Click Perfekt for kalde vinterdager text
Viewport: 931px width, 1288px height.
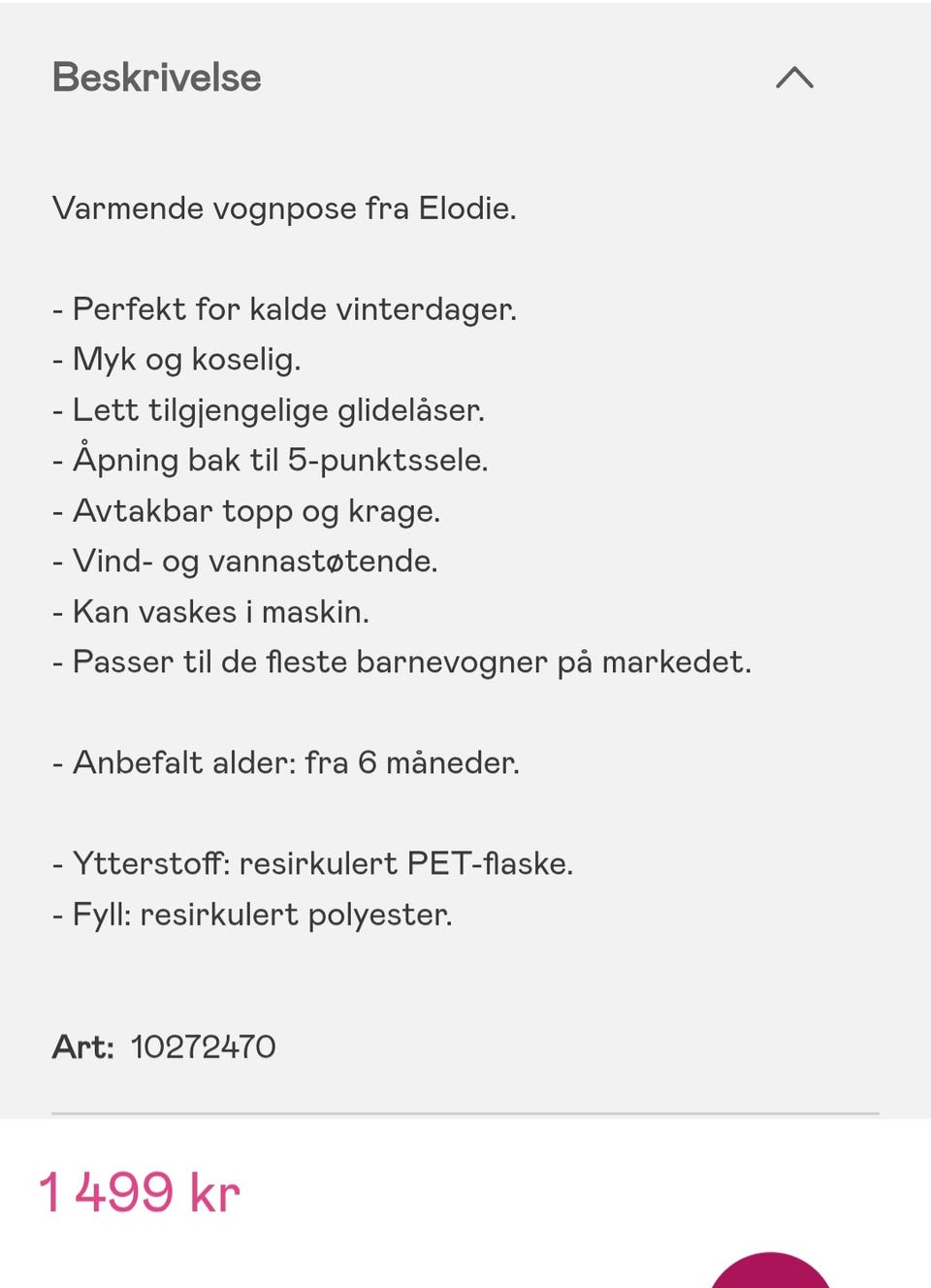(x=285, y=308)
